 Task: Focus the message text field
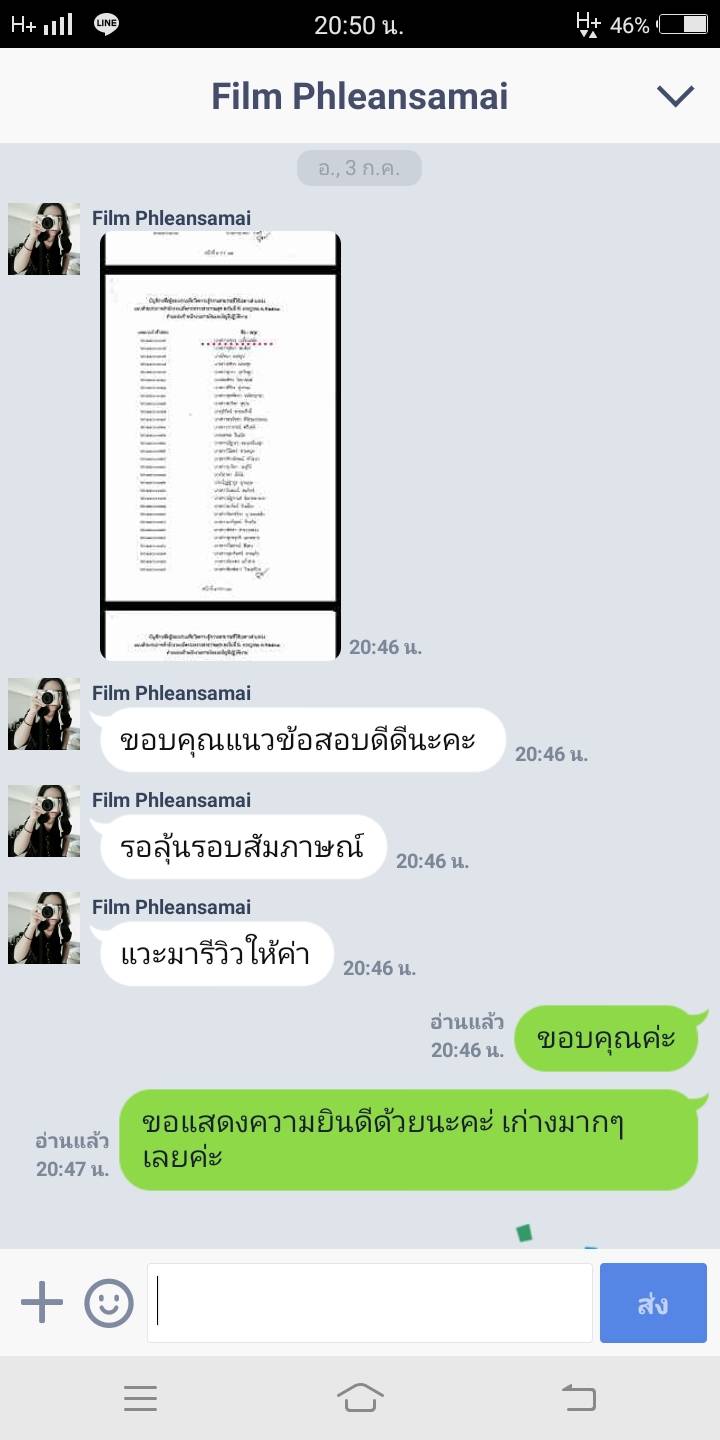click(370, 1303)
